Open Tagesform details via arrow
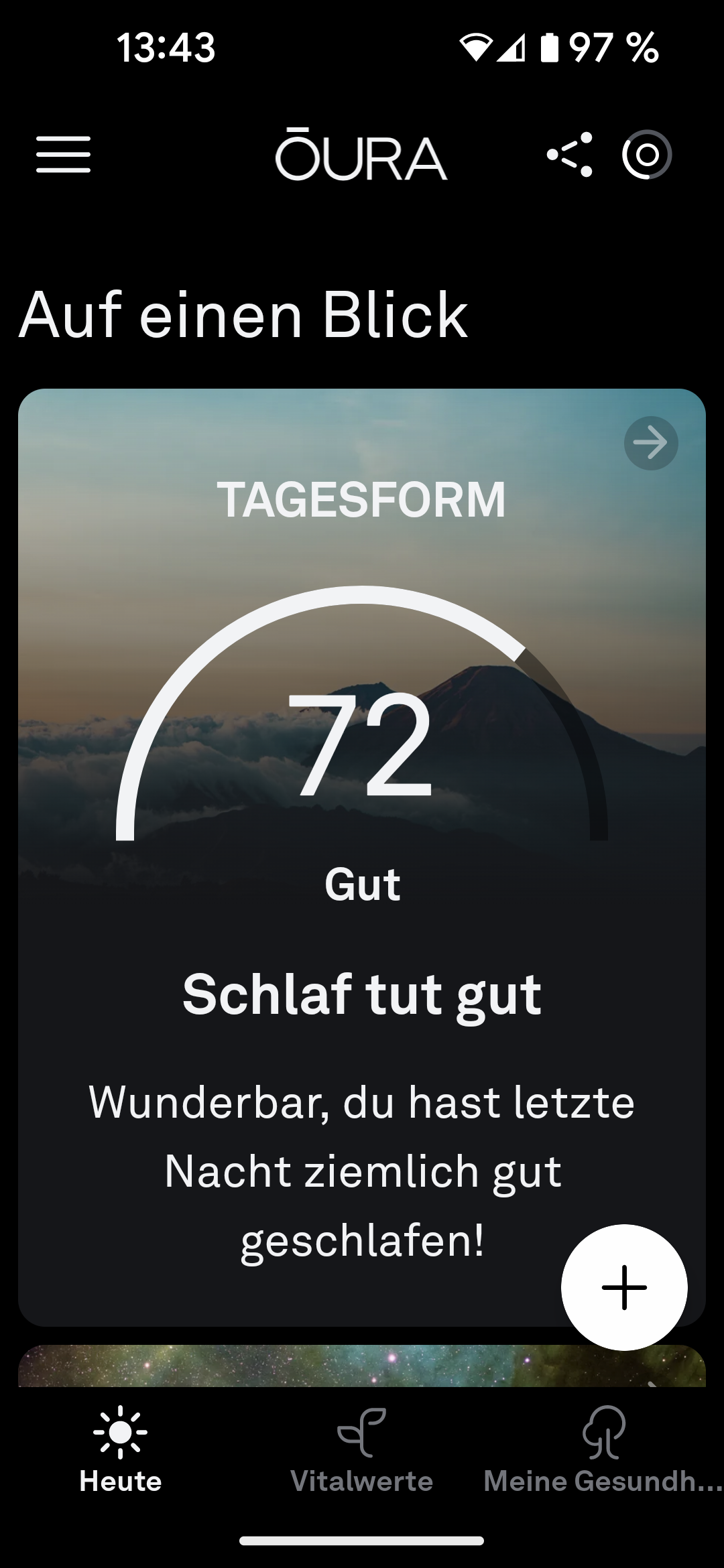 [651, 443]
